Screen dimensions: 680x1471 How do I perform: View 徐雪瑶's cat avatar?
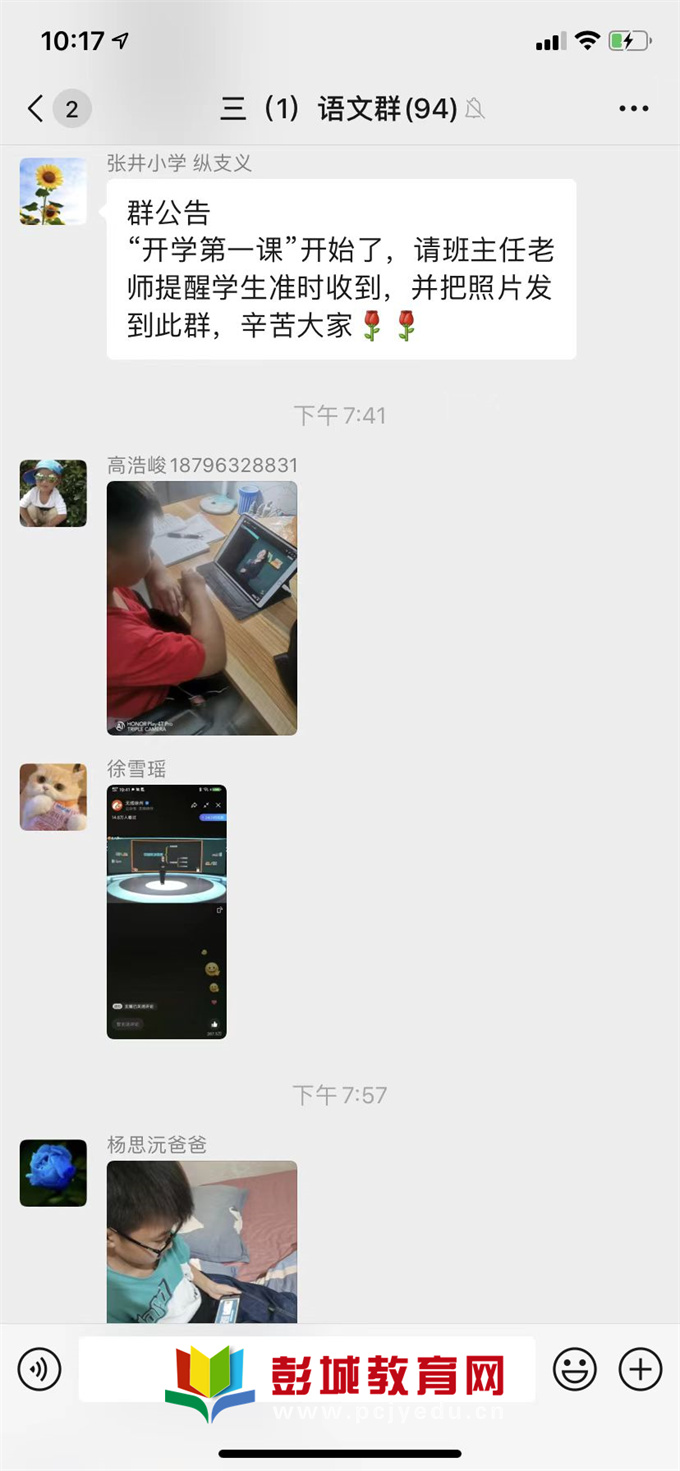point(53,797)
